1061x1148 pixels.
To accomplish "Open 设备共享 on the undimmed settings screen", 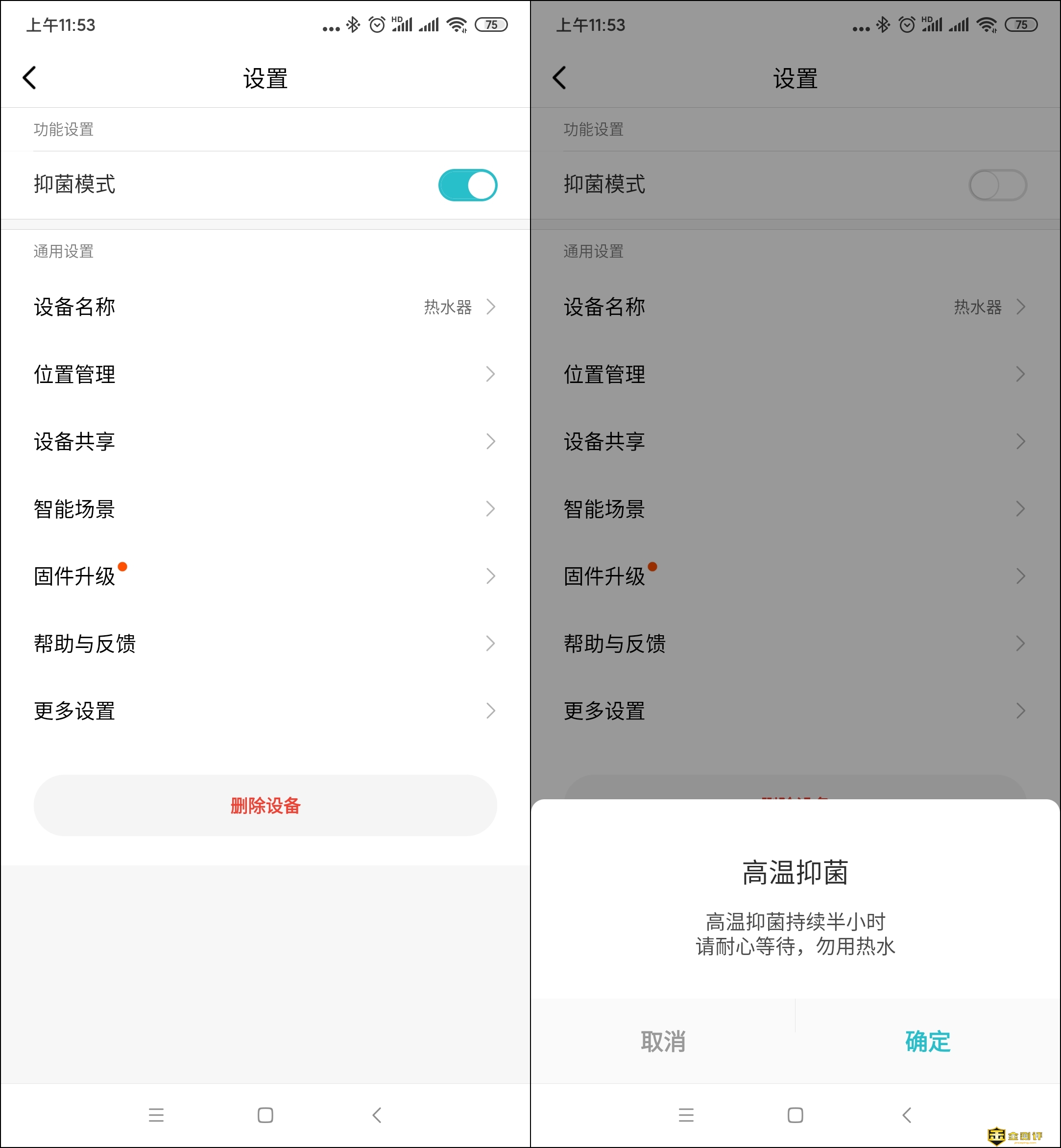I will 265,441.
